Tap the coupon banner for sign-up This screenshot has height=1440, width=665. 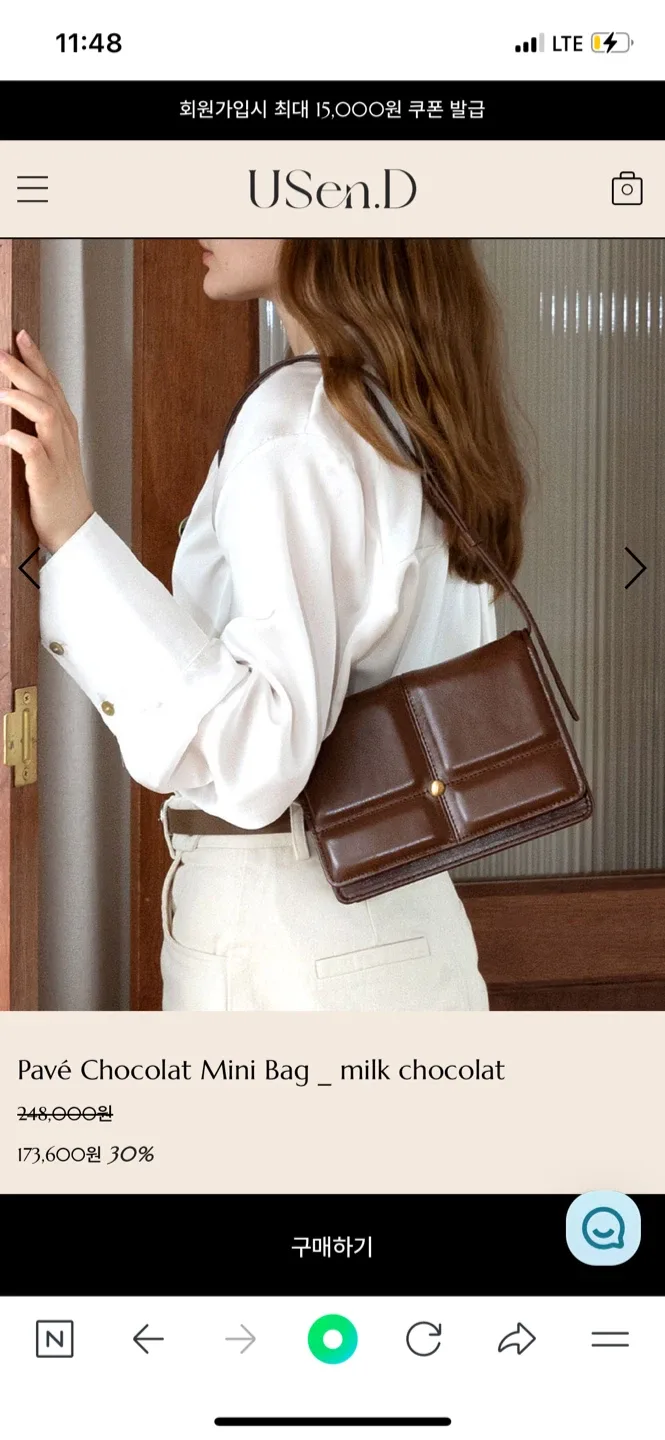click(332, 109)
